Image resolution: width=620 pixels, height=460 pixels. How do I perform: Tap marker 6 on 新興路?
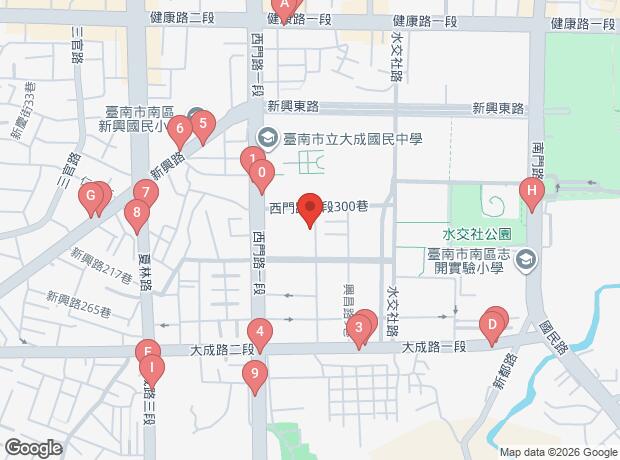(180, 129)
